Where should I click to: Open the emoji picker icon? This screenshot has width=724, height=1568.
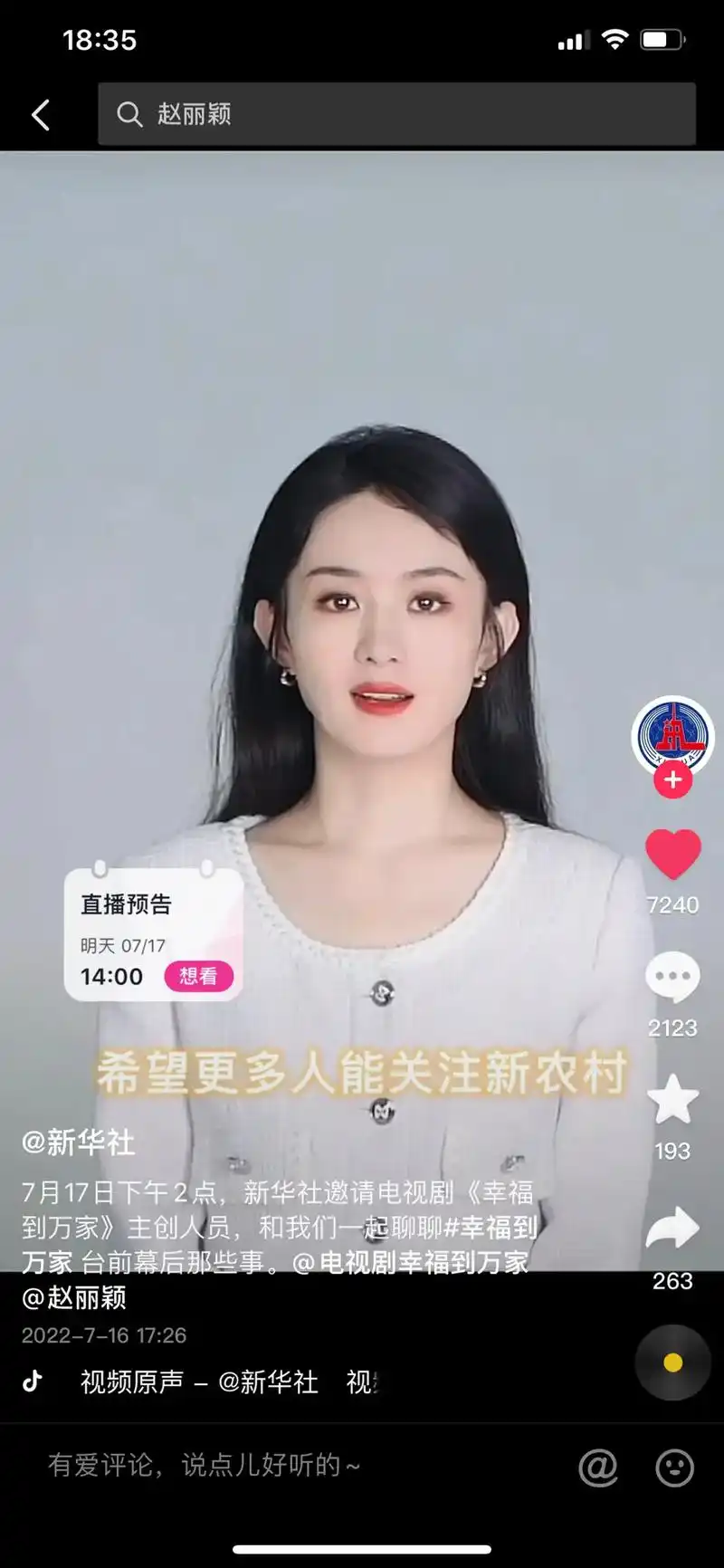pyautogui.click(x=672, y=1467)
